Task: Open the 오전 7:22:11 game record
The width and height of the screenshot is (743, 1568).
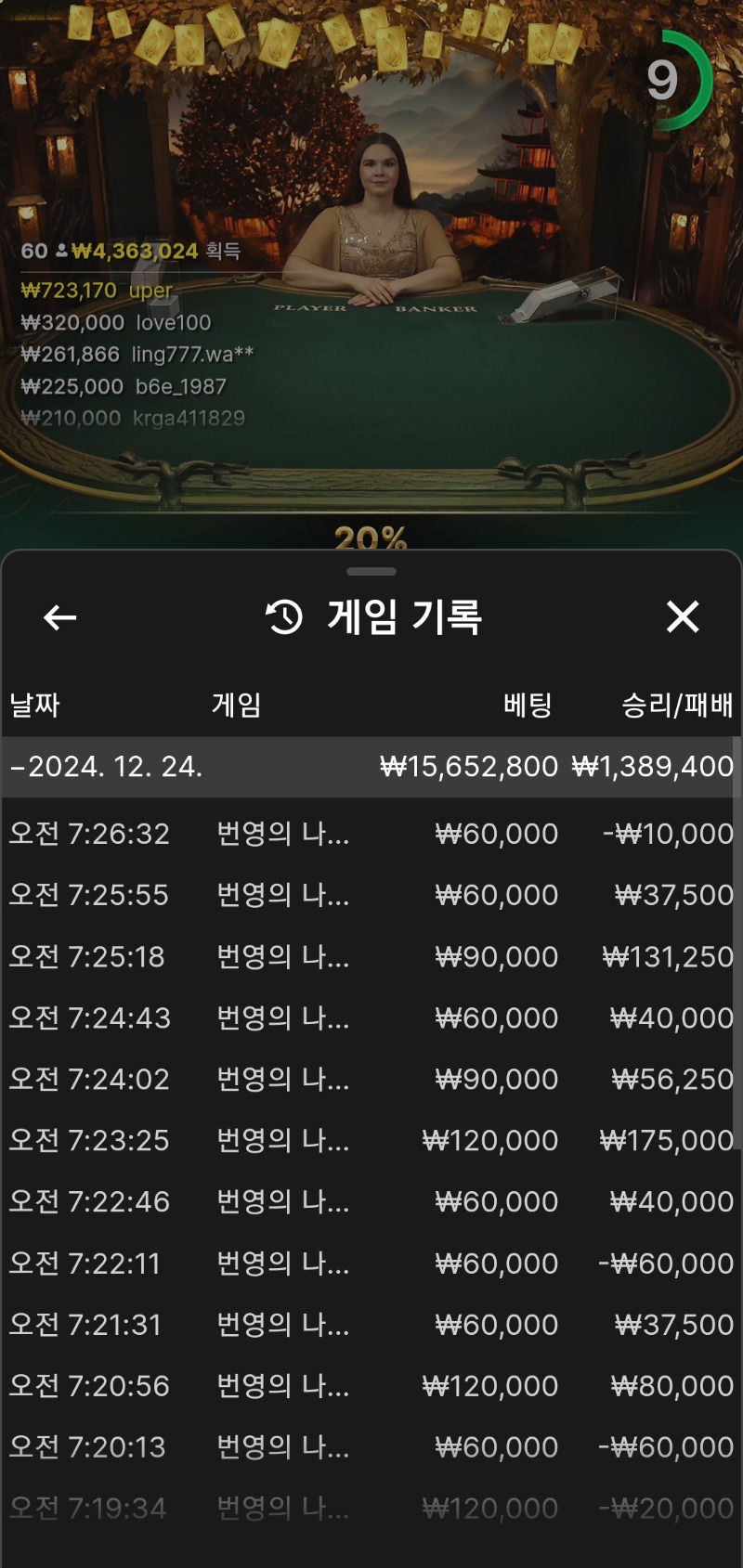Action: (371, 1263)
